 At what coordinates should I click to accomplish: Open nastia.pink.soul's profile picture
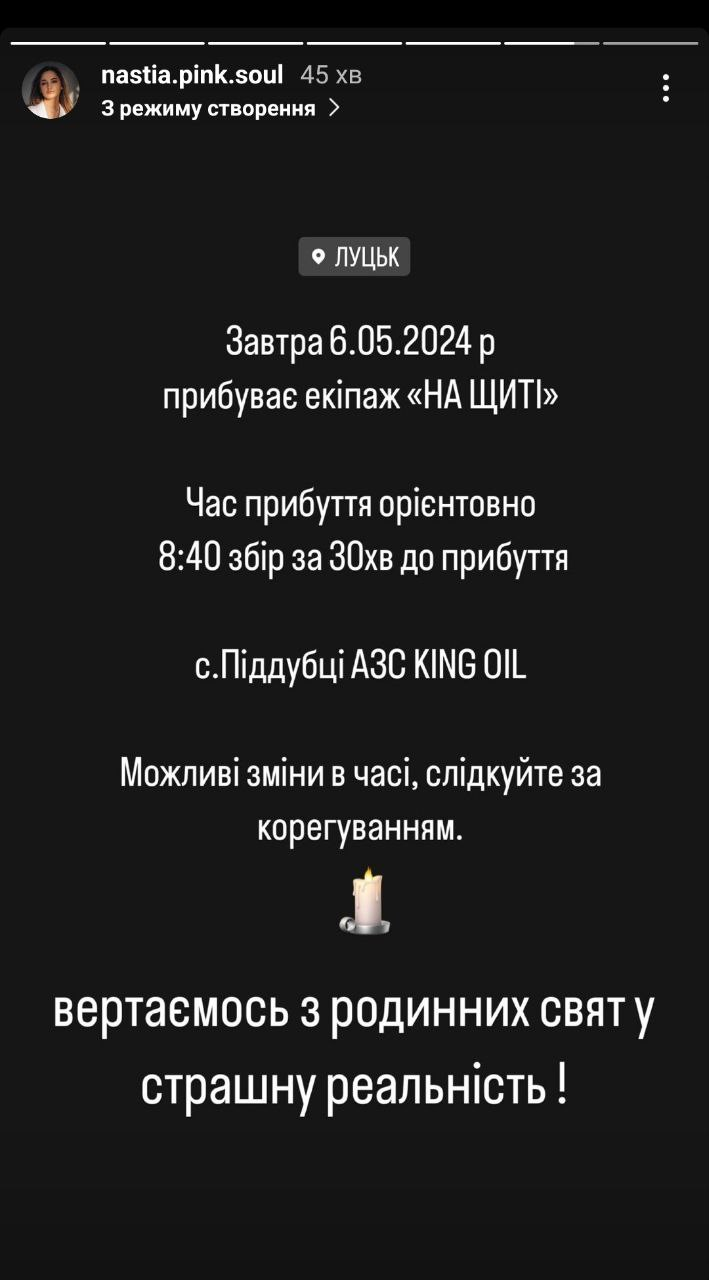pos(51,90)
